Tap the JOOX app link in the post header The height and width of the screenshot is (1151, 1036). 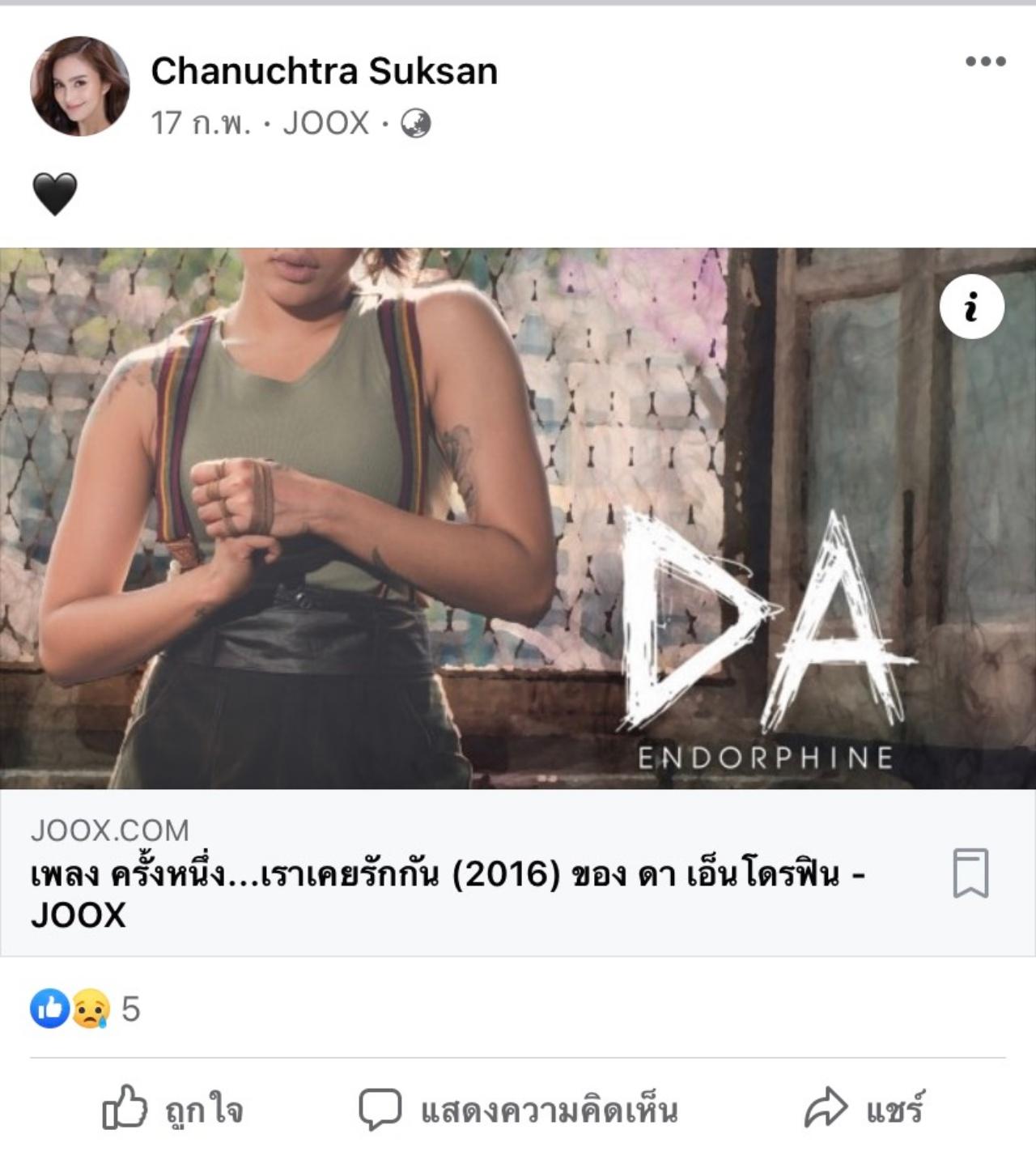pos(325,124)
